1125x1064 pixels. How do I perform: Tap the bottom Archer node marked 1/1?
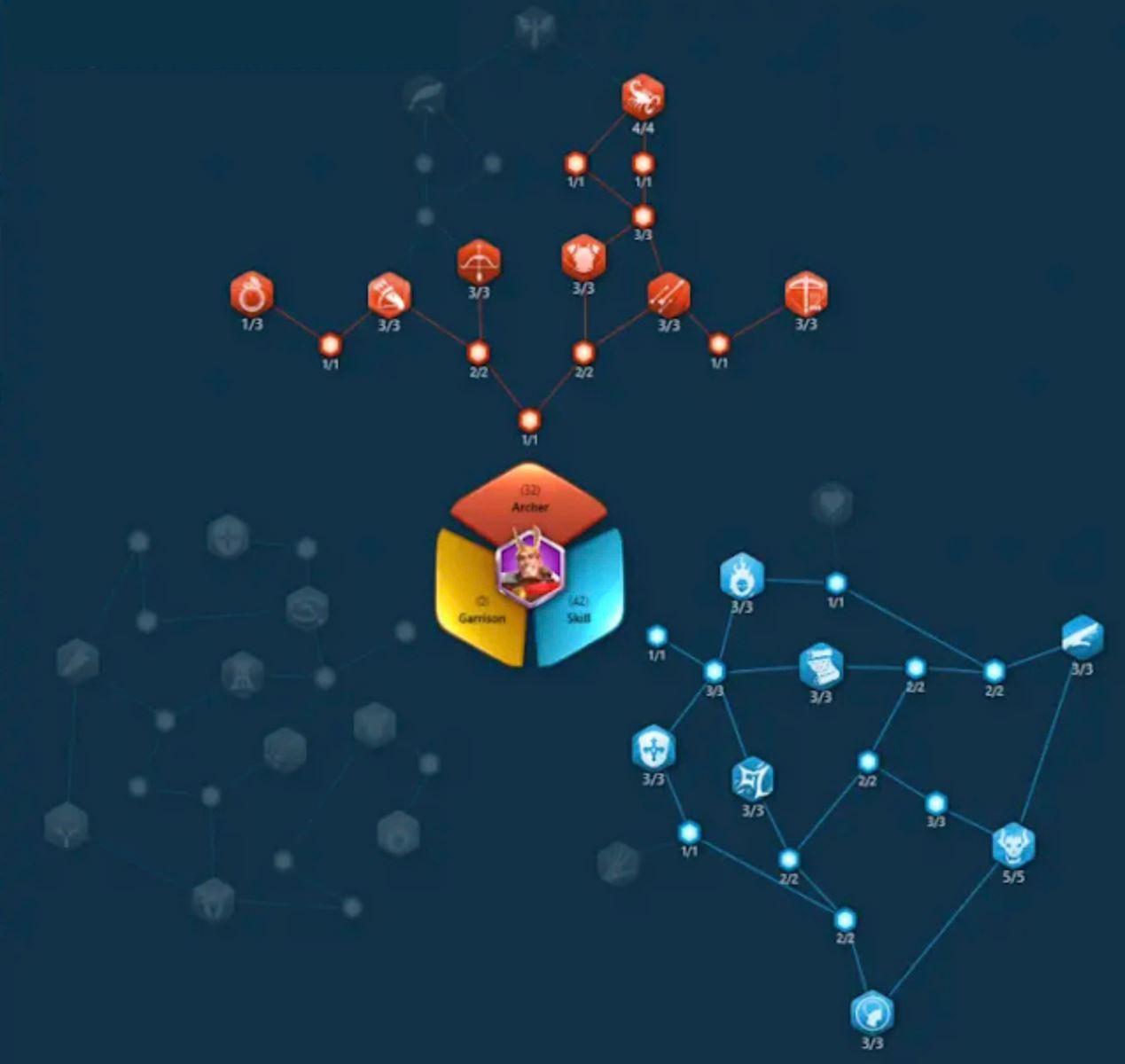tap(529, 419)
